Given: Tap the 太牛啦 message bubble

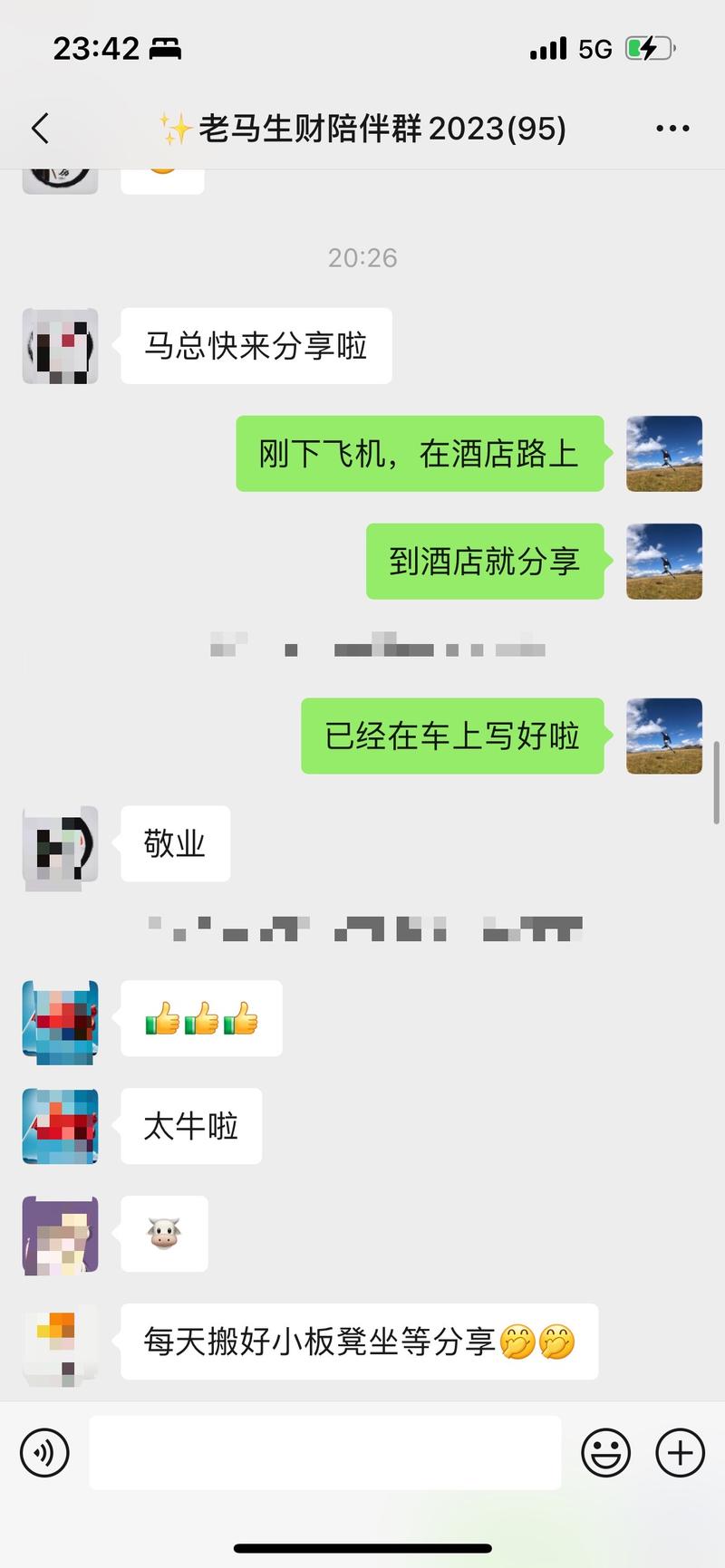Looking at the screenshot, I should pos(190,1126).
